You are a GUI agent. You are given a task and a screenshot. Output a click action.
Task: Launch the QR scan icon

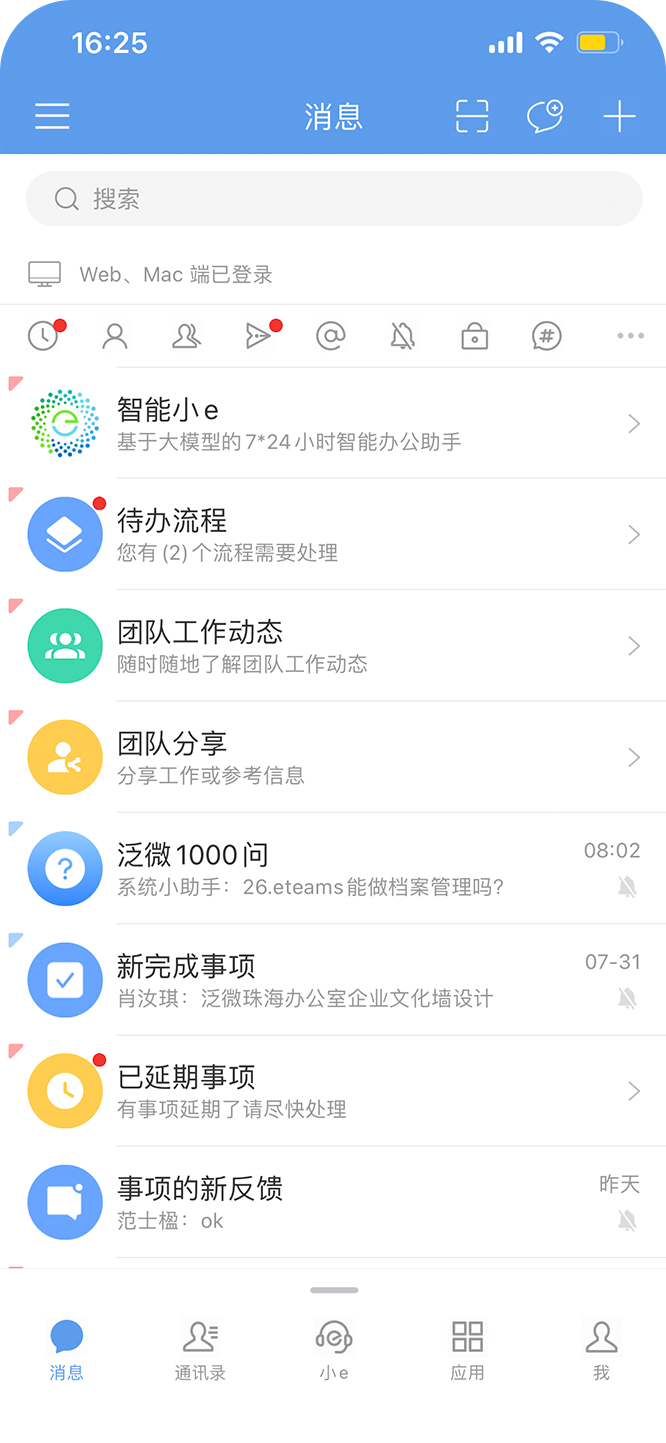472,116
